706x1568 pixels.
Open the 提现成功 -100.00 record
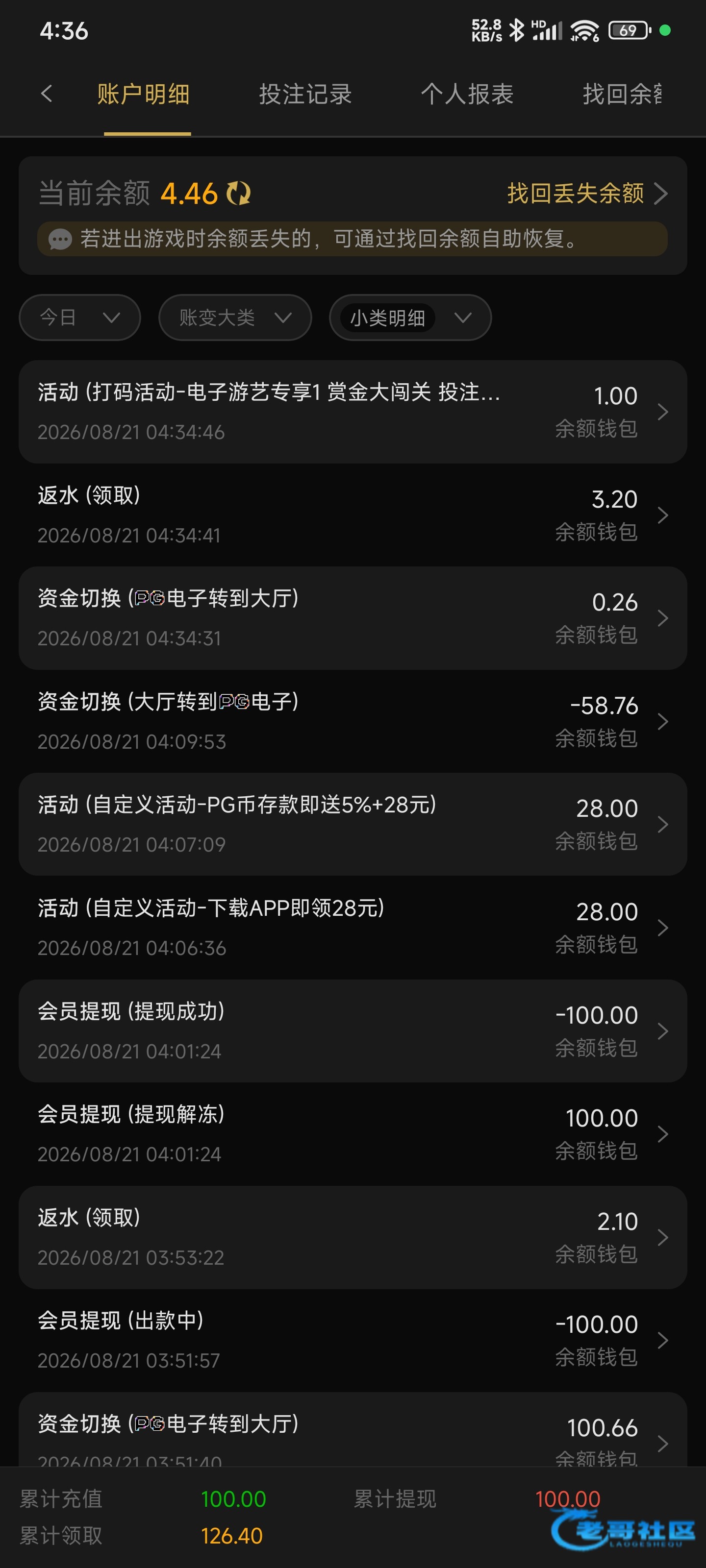pyautogui.click(x=353, y=1031)
